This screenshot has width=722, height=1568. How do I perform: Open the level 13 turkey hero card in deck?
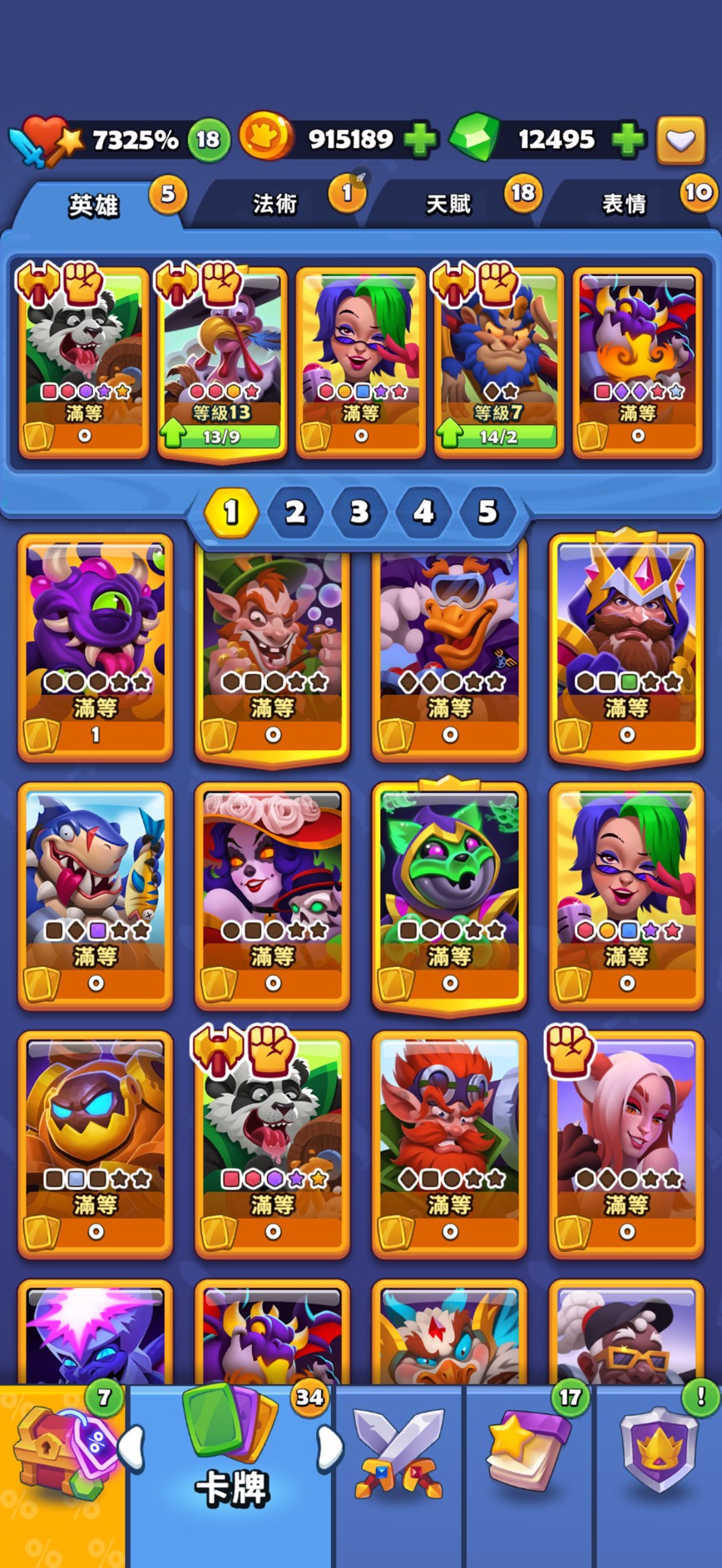(222, 362)
